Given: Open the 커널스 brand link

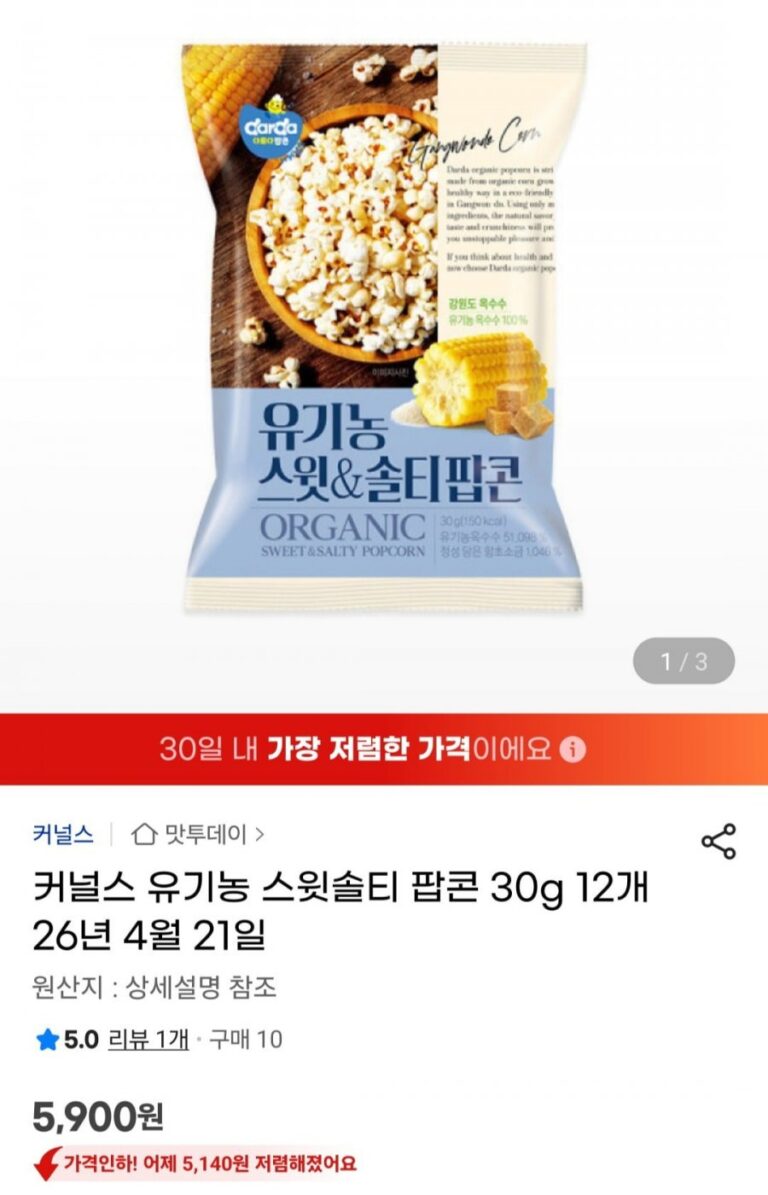Looking at the screenshot, I should (63, 834).
